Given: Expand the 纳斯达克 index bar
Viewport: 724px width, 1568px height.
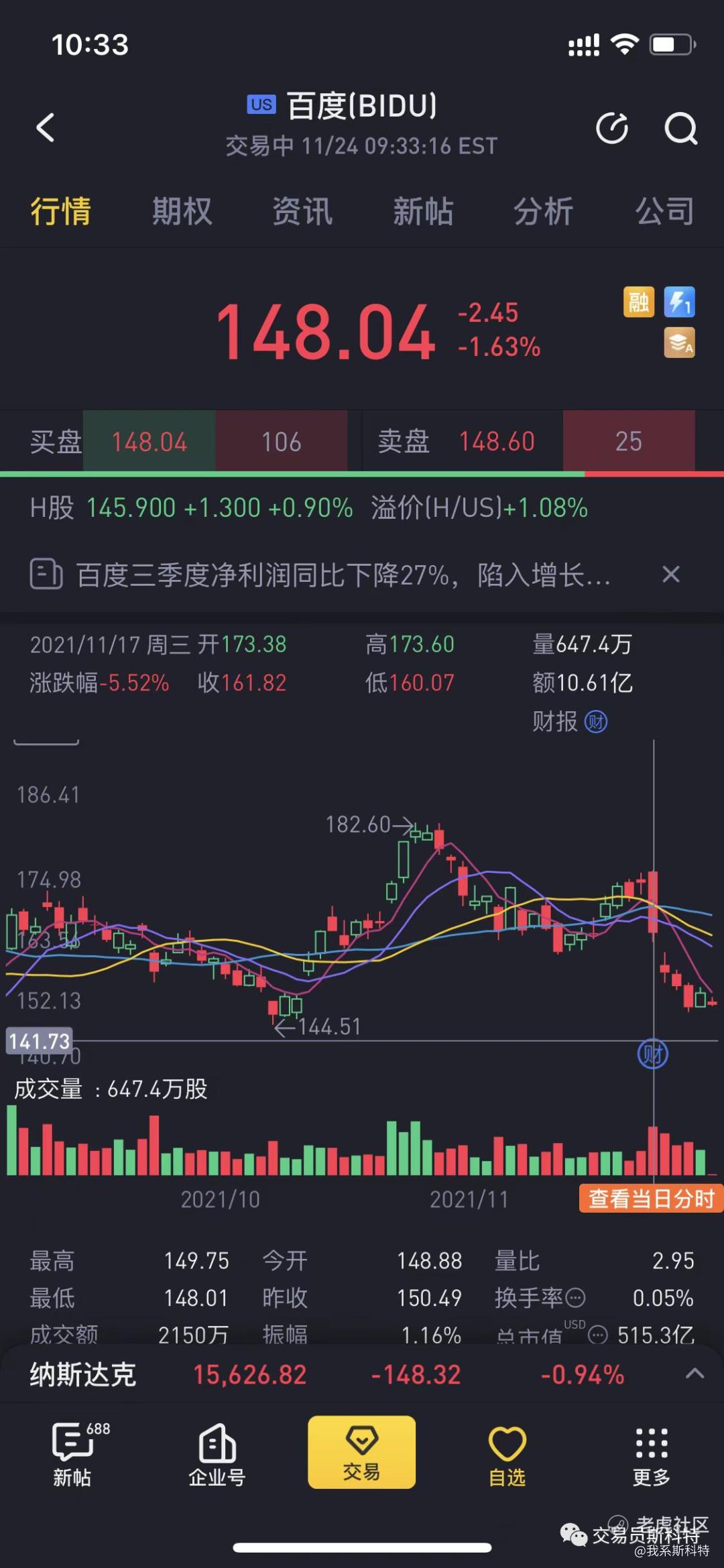Looking at the screenshot, I should pos(695,1374).
